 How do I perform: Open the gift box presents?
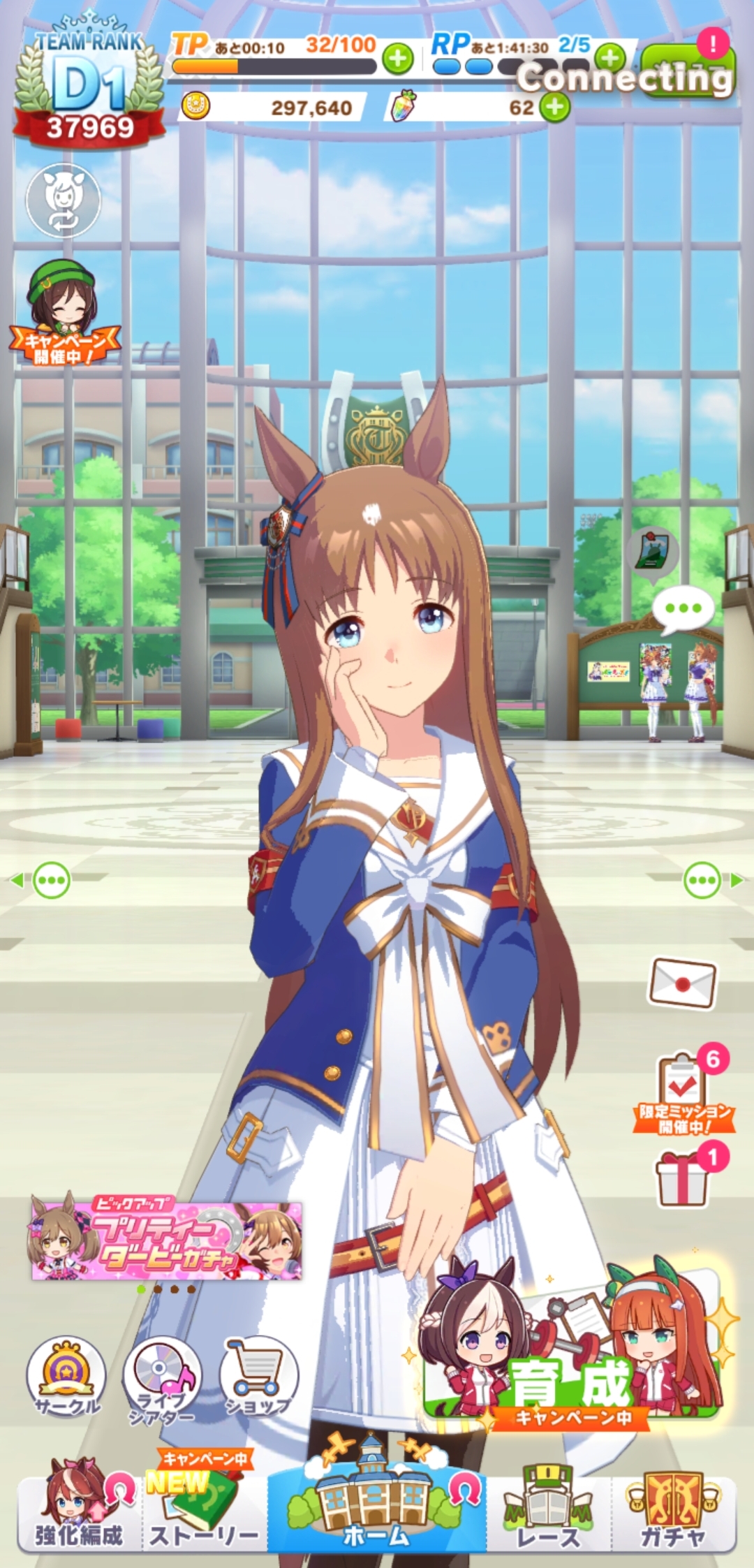pos(683,1179)
